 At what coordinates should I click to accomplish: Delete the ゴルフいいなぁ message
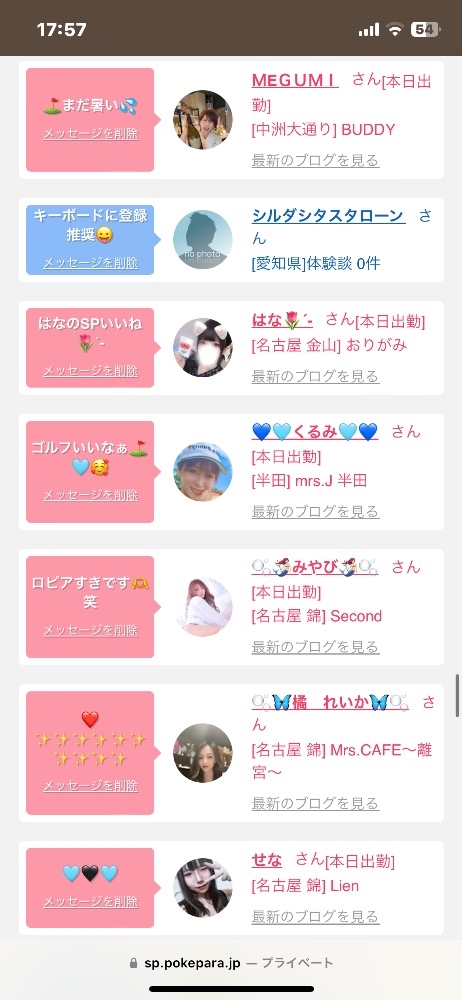click(x=90, y=495)
